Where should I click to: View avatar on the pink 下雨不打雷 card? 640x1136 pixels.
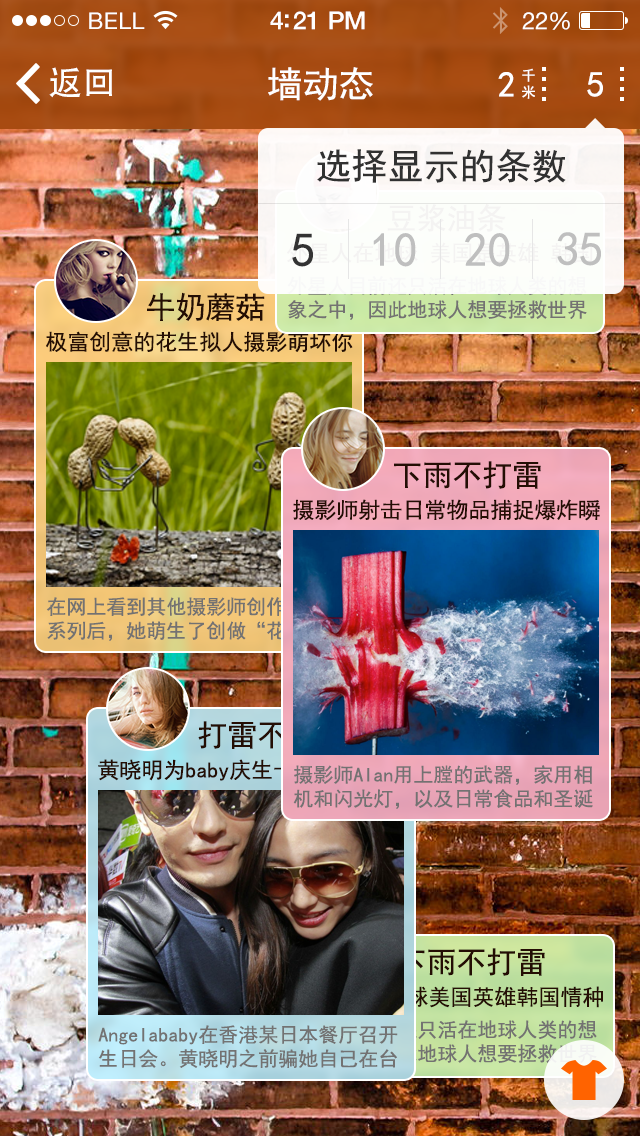[343, 448]
